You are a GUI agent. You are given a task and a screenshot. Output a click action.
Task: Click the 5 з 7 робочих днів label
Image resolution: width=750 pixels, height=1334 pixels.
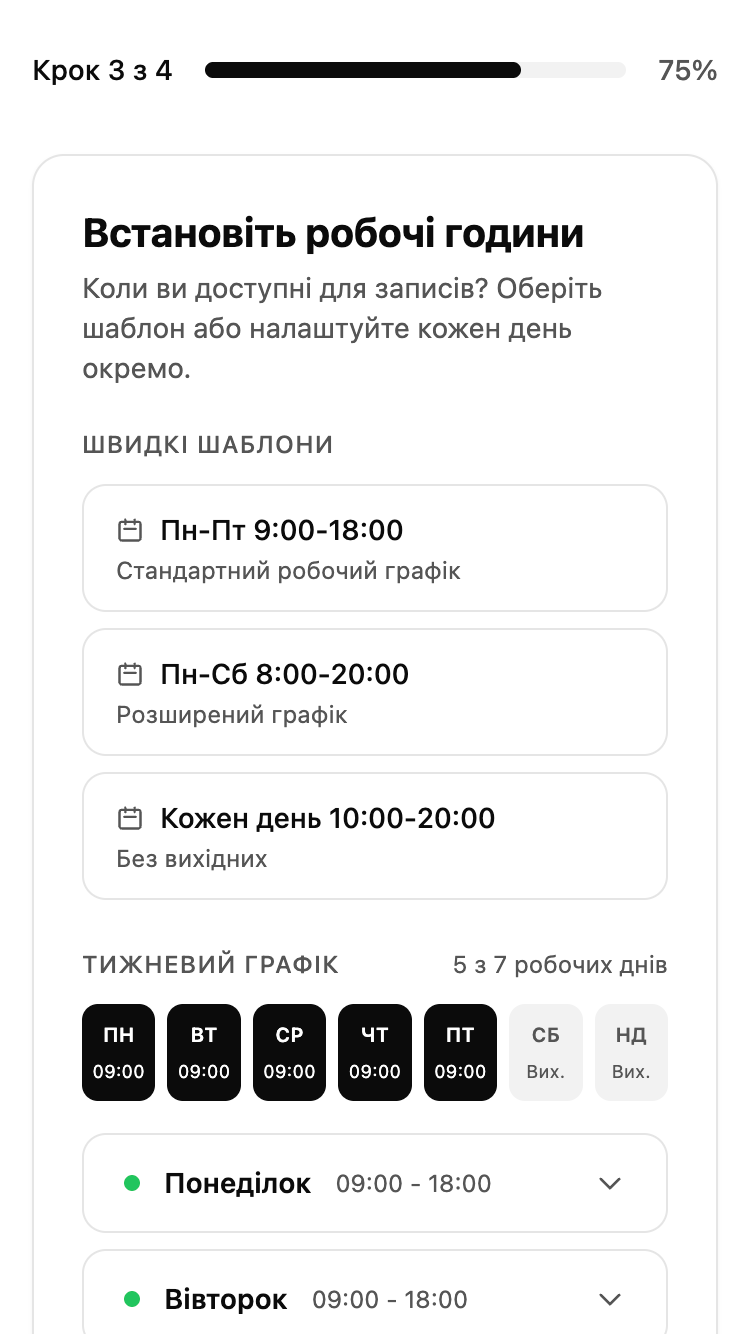pos(560,965)
